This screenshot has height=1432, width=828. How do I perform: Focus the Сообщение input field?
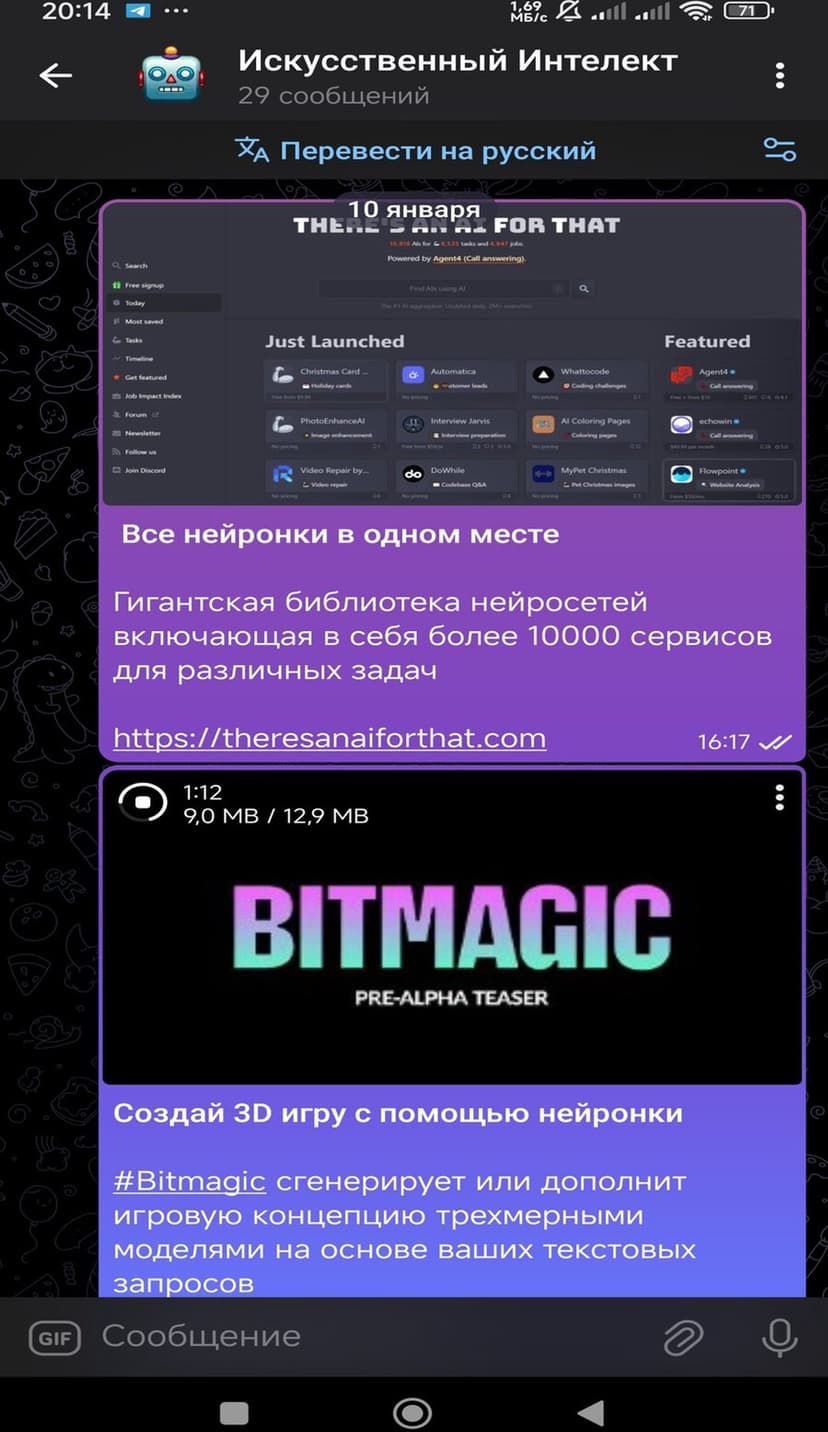[x=370, y=1337]
